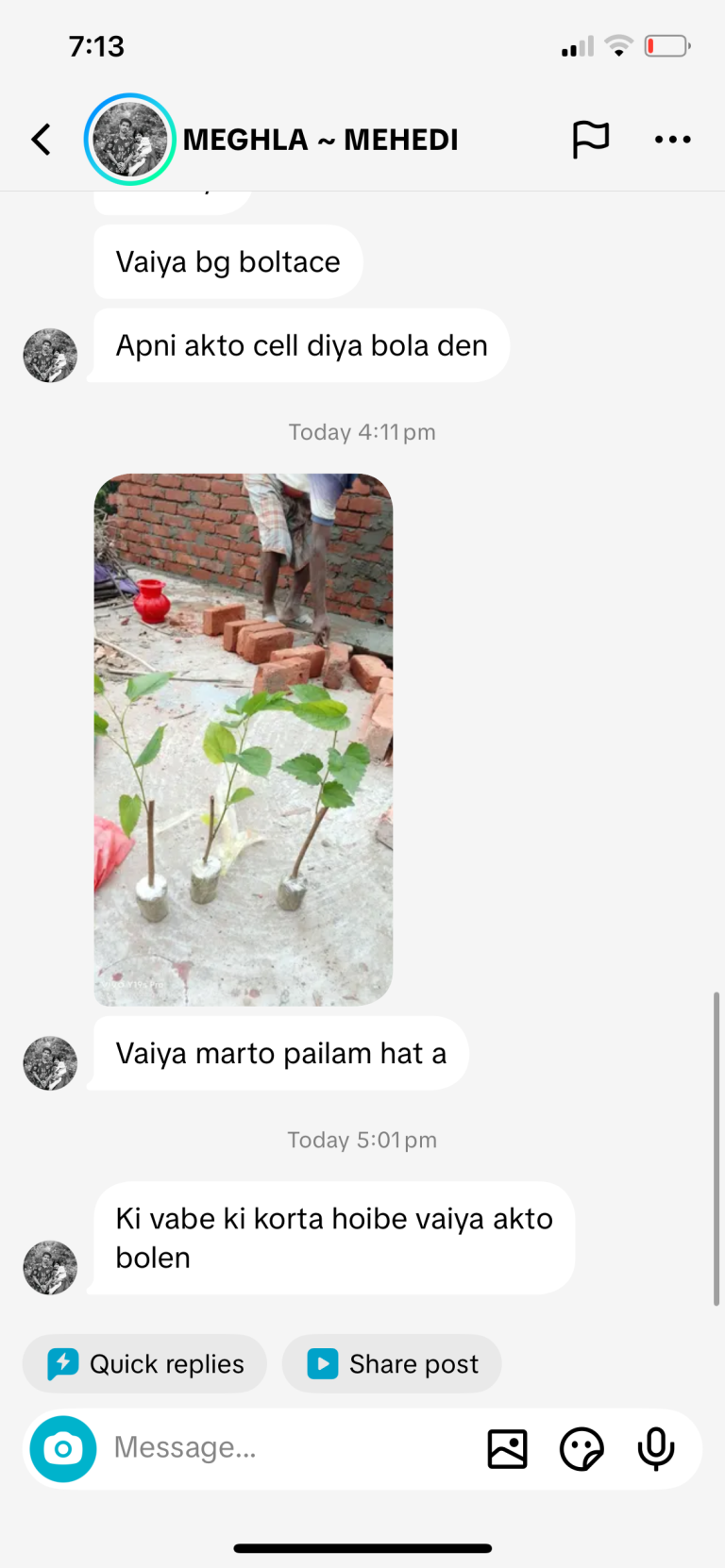Report this chat with the flag icon
The image size is (725, 1568).
pyautogui.click(x=591, y=140)
